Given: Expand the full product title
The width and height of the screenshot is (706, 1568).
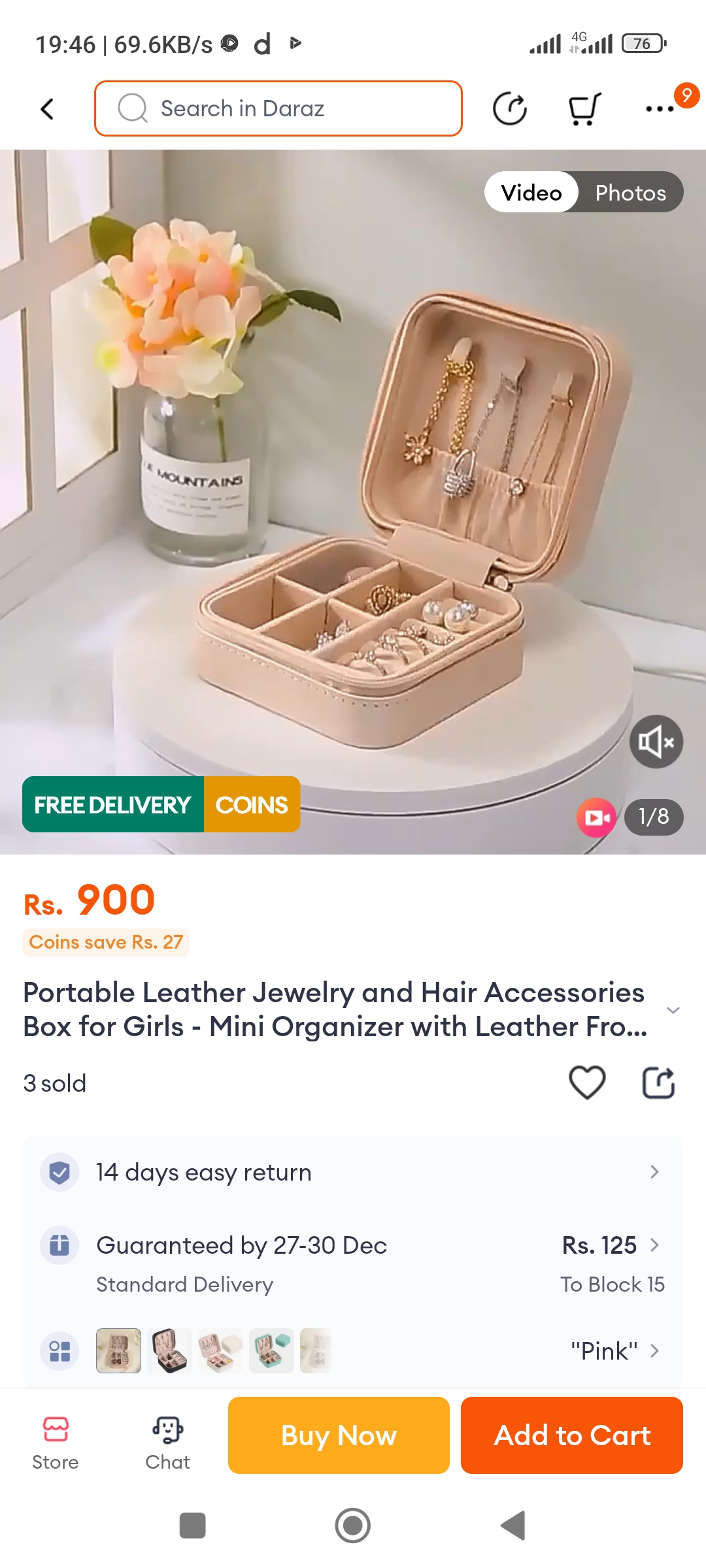Looking at the screenshot, I should (673, 1010).
